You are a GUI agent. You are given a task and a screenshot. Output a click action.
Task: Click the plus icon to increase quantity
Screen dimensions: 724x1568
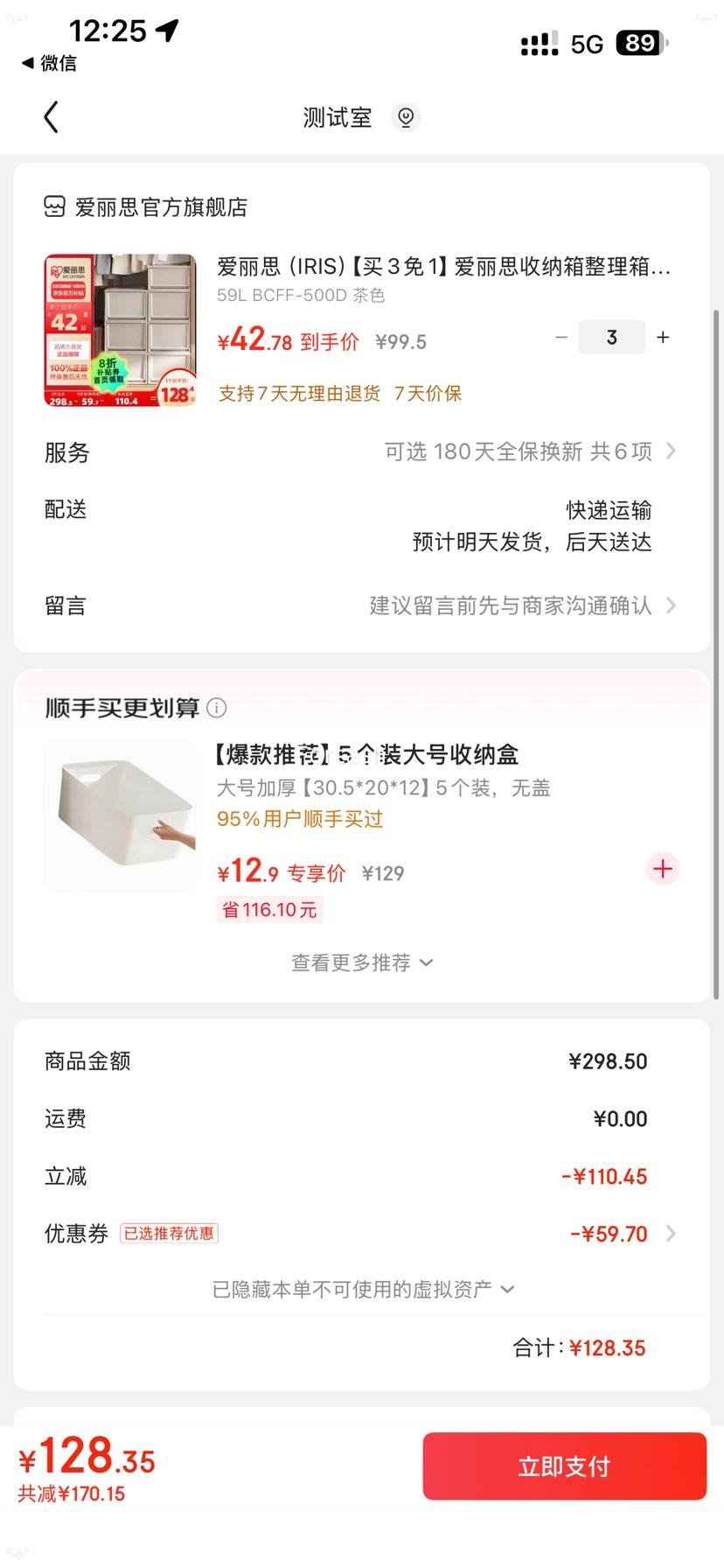click(663, 337)
